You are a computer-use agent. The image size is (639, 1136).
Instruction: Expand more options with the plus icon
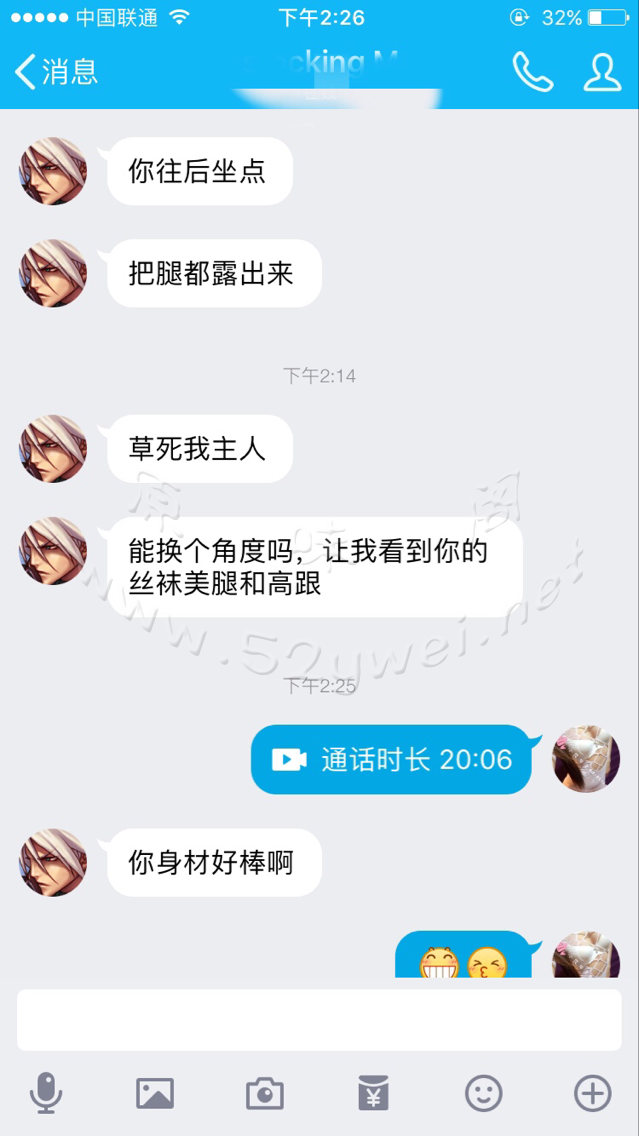click(592, 1093)
